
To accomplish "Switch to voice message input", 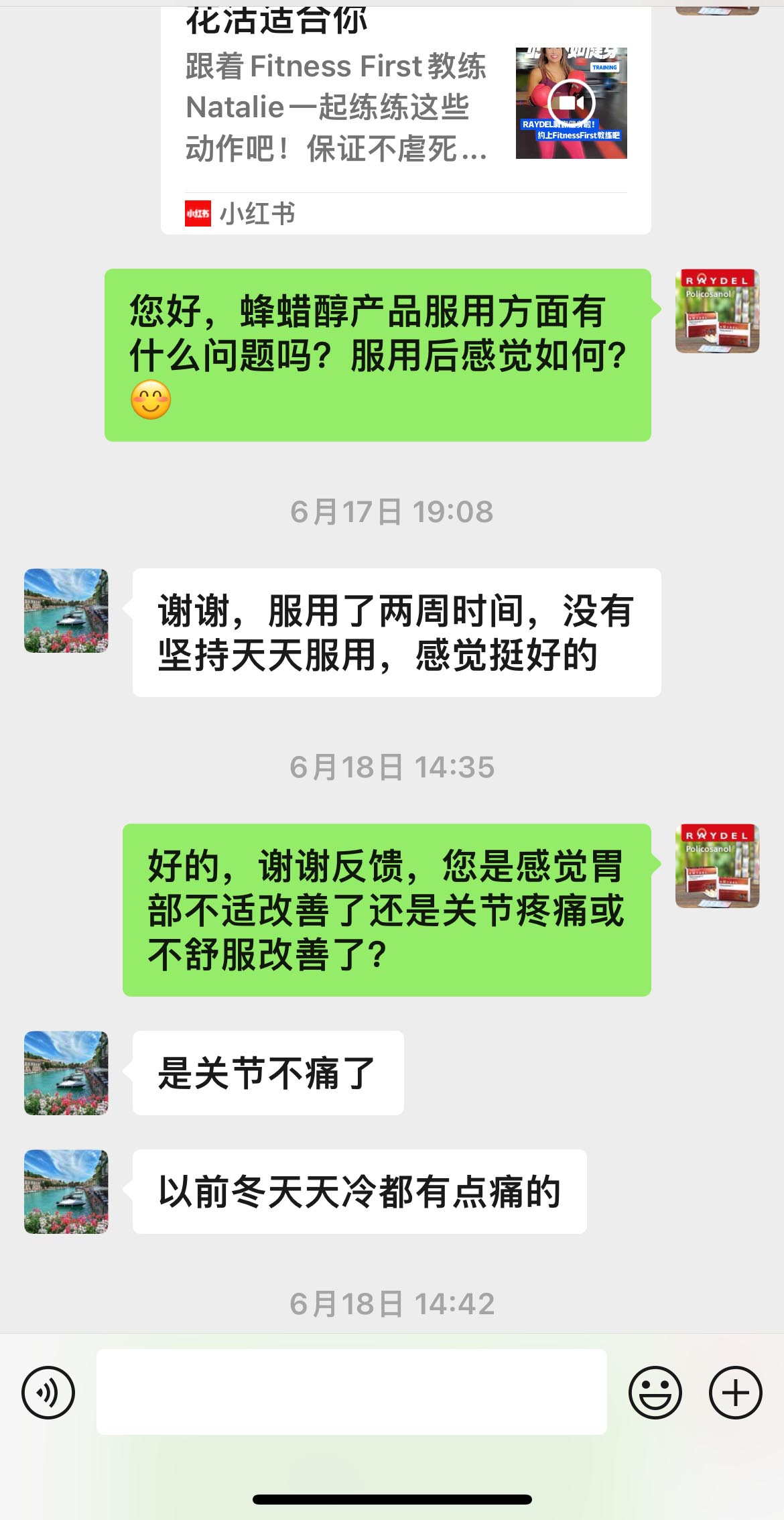I will point(48,1392).
